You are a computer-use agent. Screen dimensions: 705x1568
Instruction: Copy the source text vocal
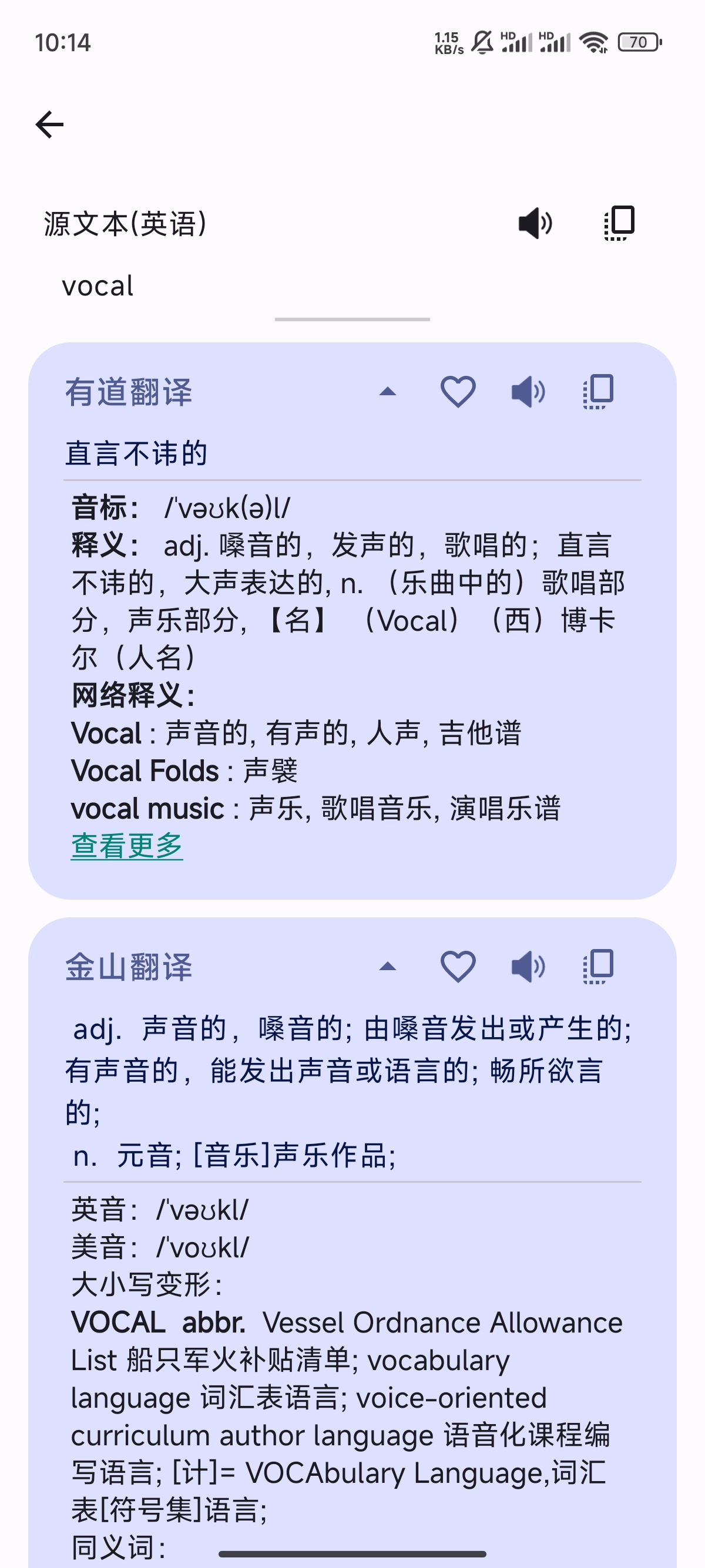tap(619, 223)
